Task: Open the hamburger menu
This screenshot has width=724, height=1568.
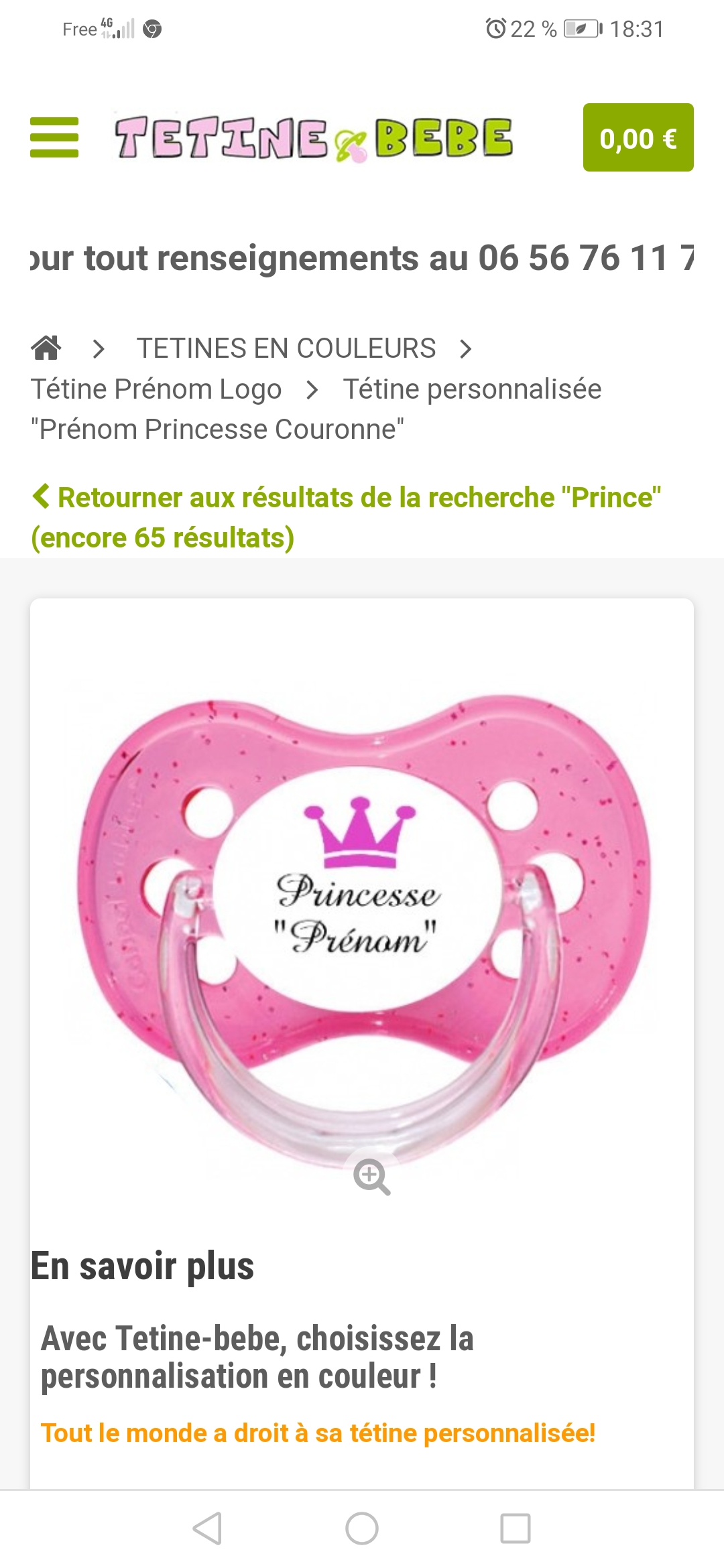Action: tap(54, 137)
